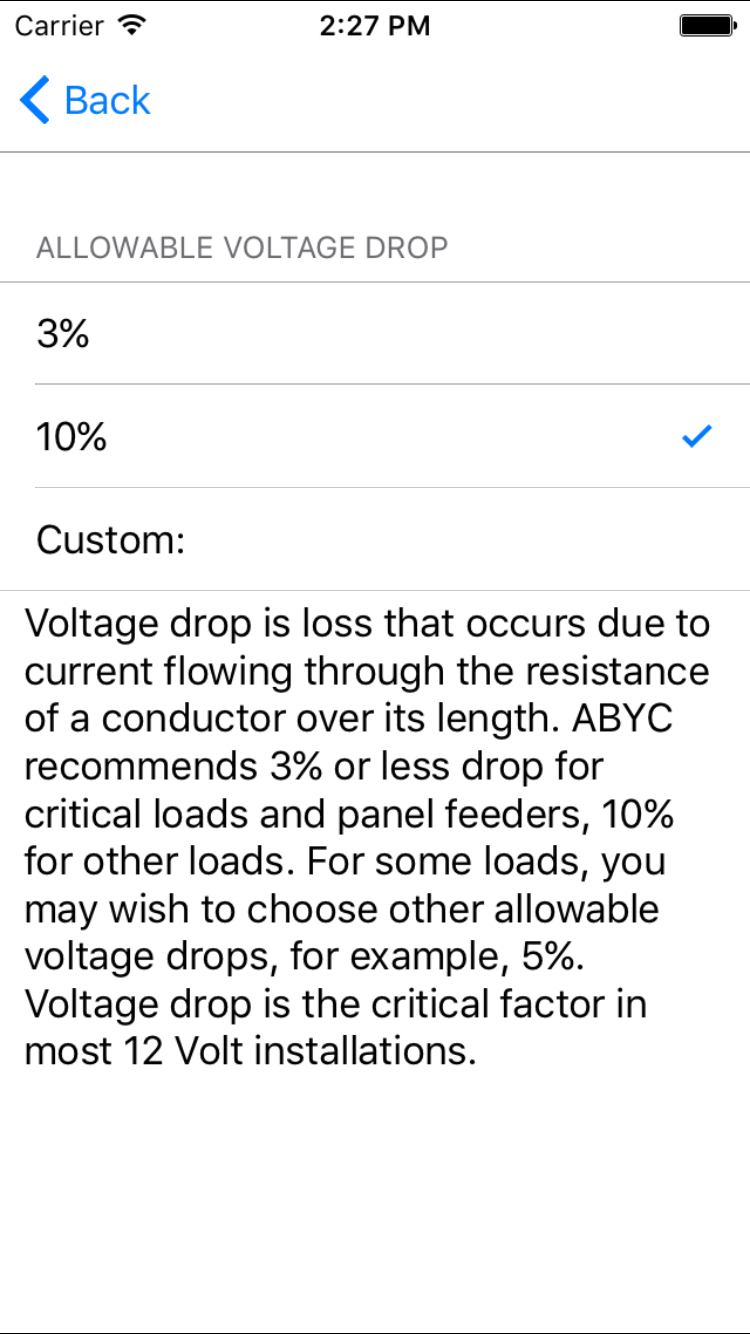Screen dimensions: 750x1334
Task: Tap the 10% row label text
Action: point(70,436)
